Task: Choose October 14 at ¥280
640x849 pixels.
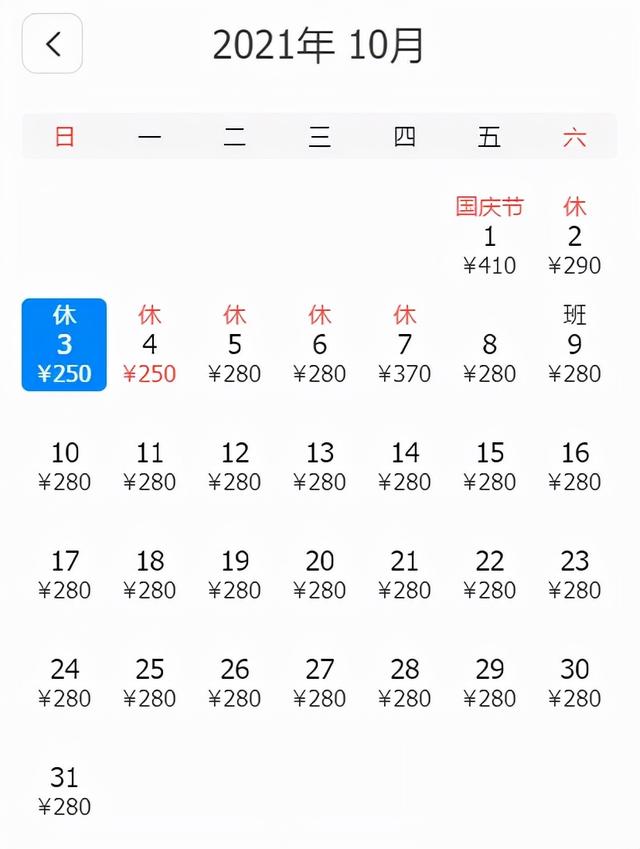Action: click(x=404, y=466)
